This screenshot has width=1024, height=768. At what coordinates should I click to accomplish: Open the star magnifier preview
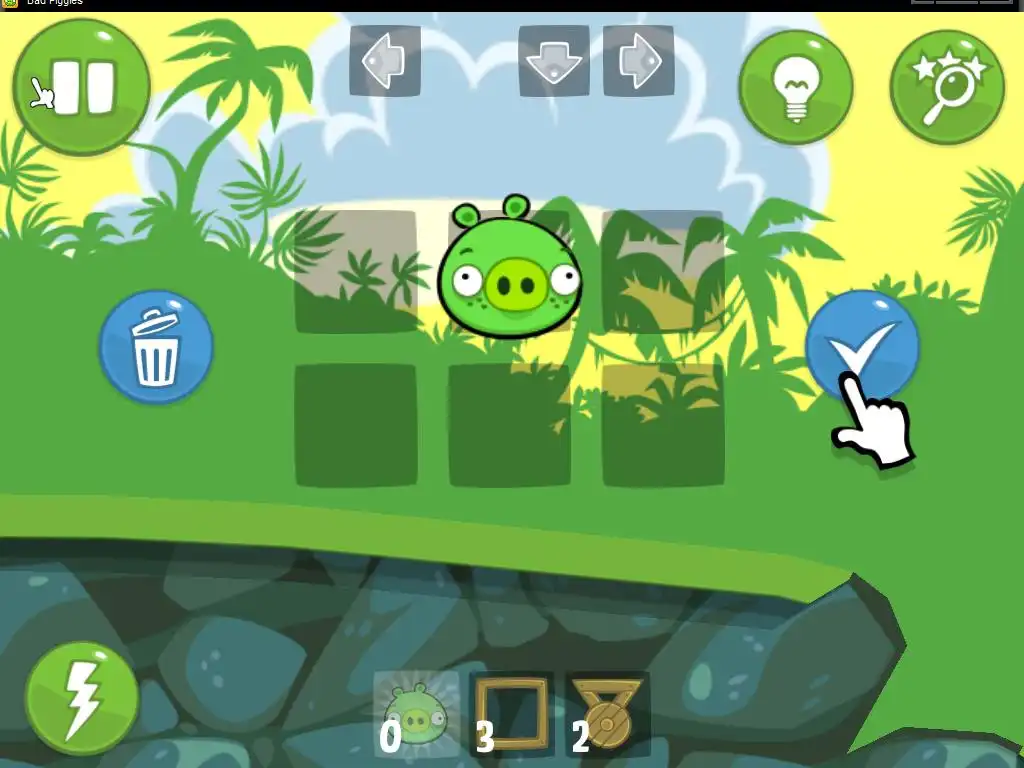946,87
